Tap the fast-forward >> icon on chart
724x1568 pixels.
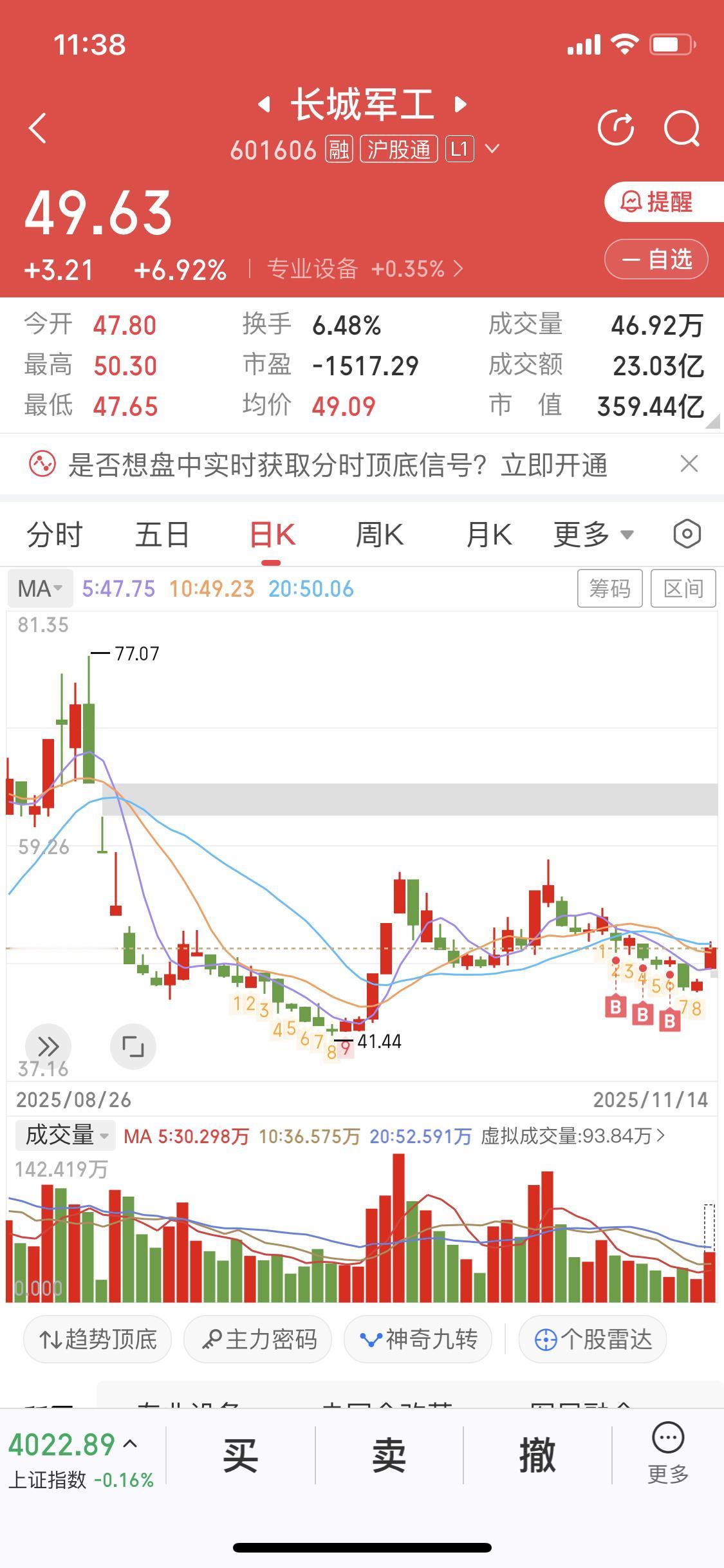click(x=48, y=1047)
